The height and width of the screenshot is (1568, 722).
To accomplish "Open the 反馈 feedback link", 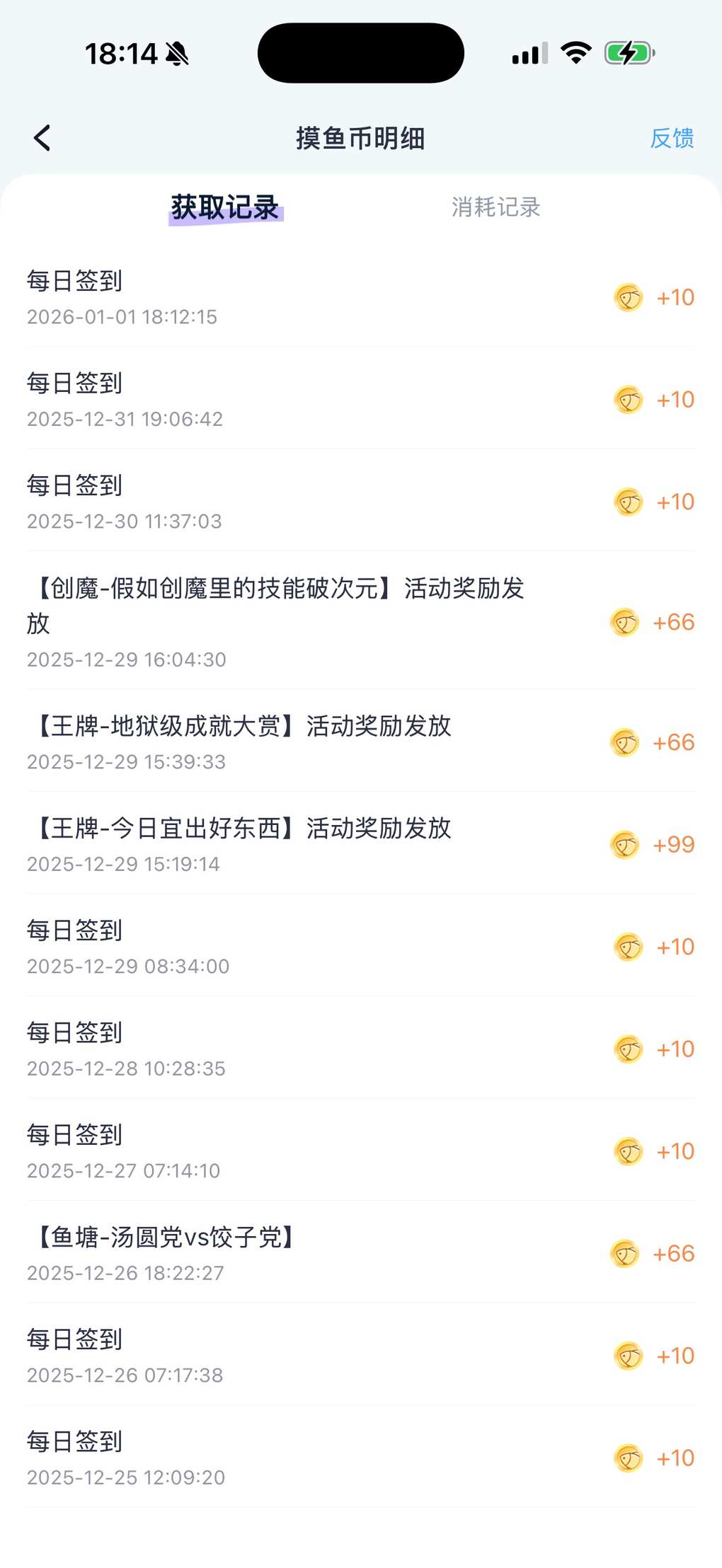I will [671, 138].
